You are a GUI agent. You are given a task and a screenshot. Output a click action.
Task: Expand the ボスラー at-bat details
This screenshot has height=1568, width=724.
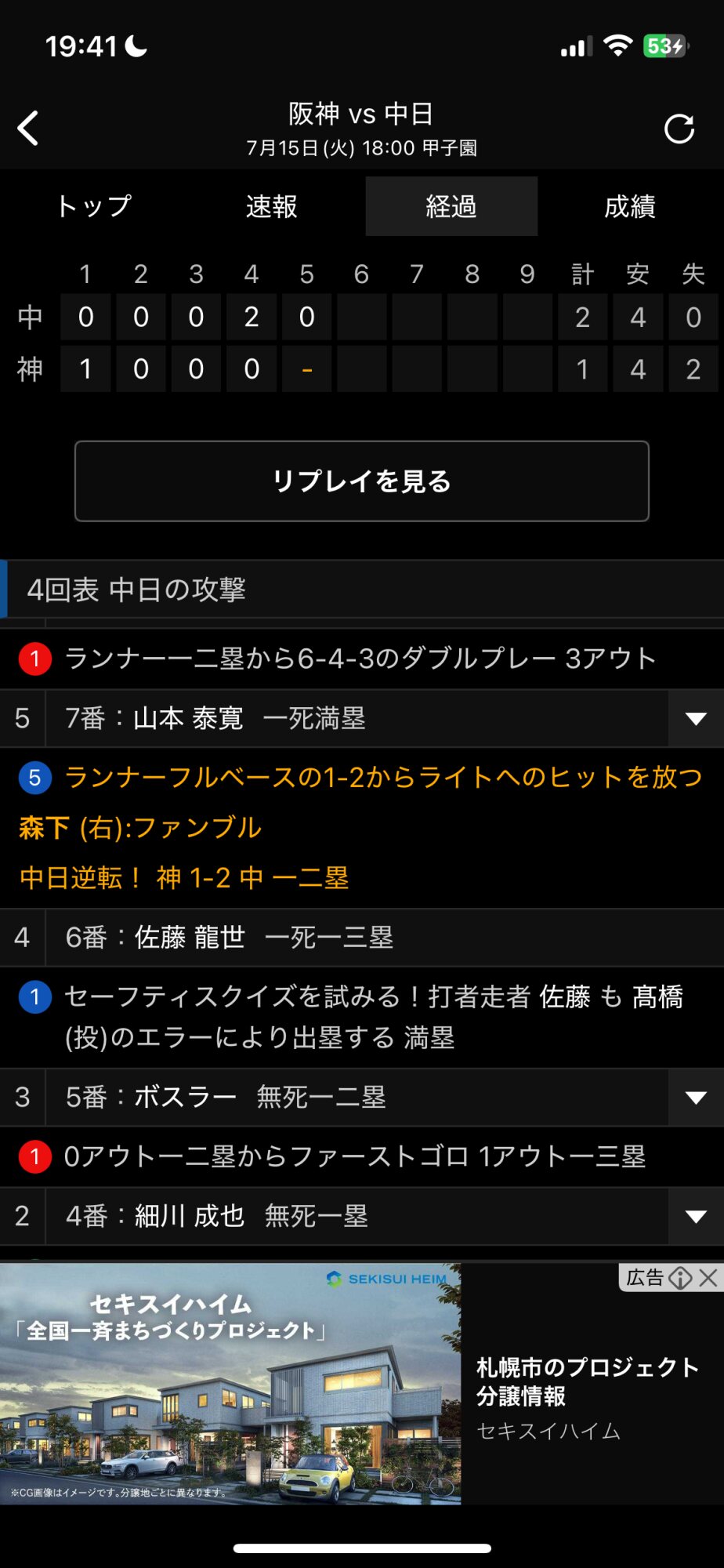[x=696, y=1098]
